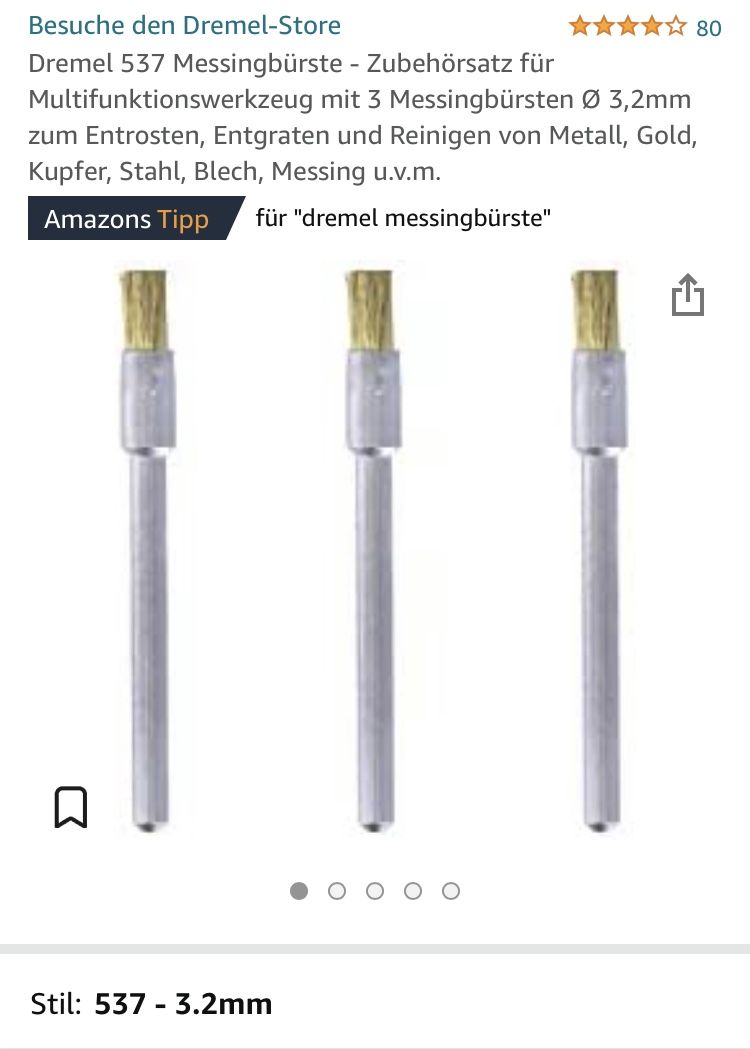Save product with the bookmark icon
This screenshot has height=1049, width=750.
pos(70,807)
